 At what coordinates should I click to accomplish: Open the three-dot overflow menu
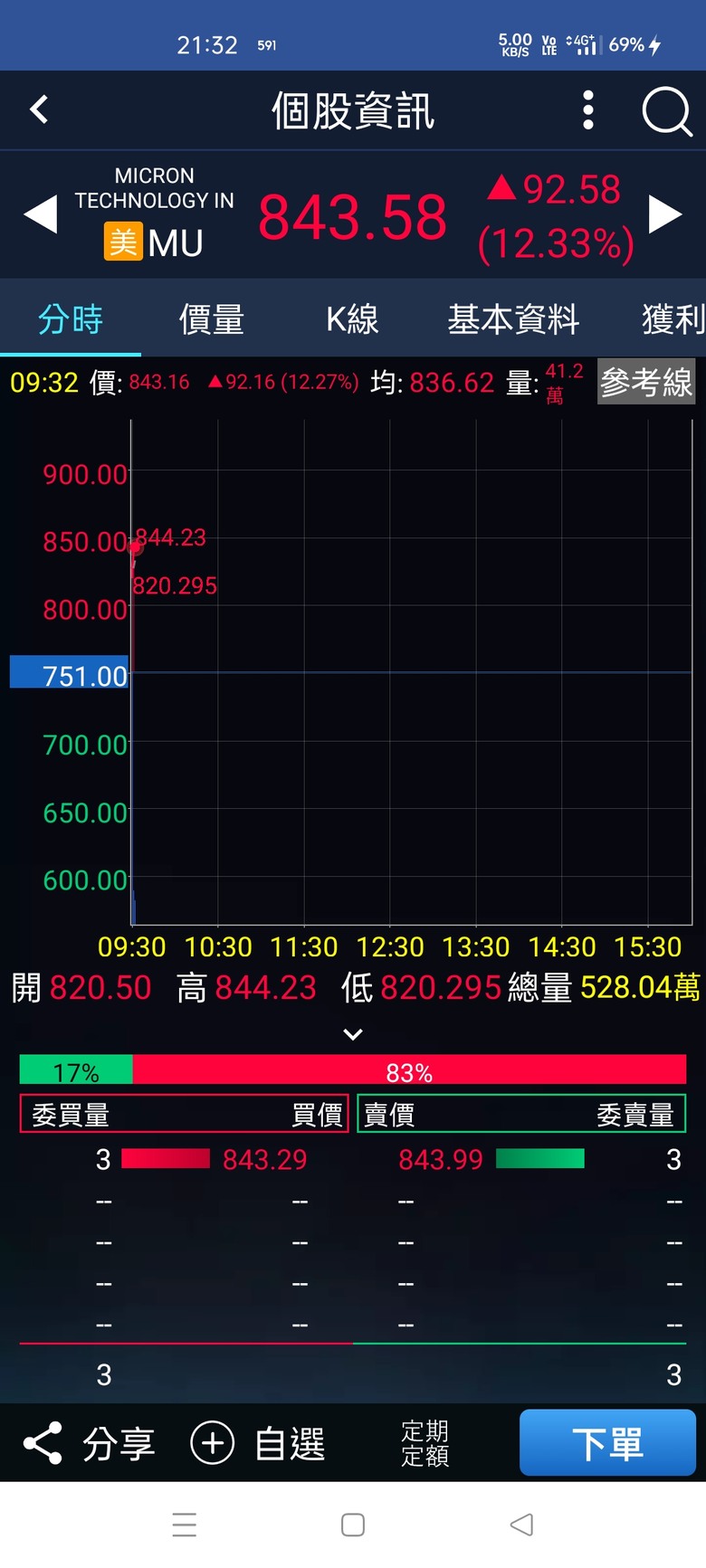[588, 110]
